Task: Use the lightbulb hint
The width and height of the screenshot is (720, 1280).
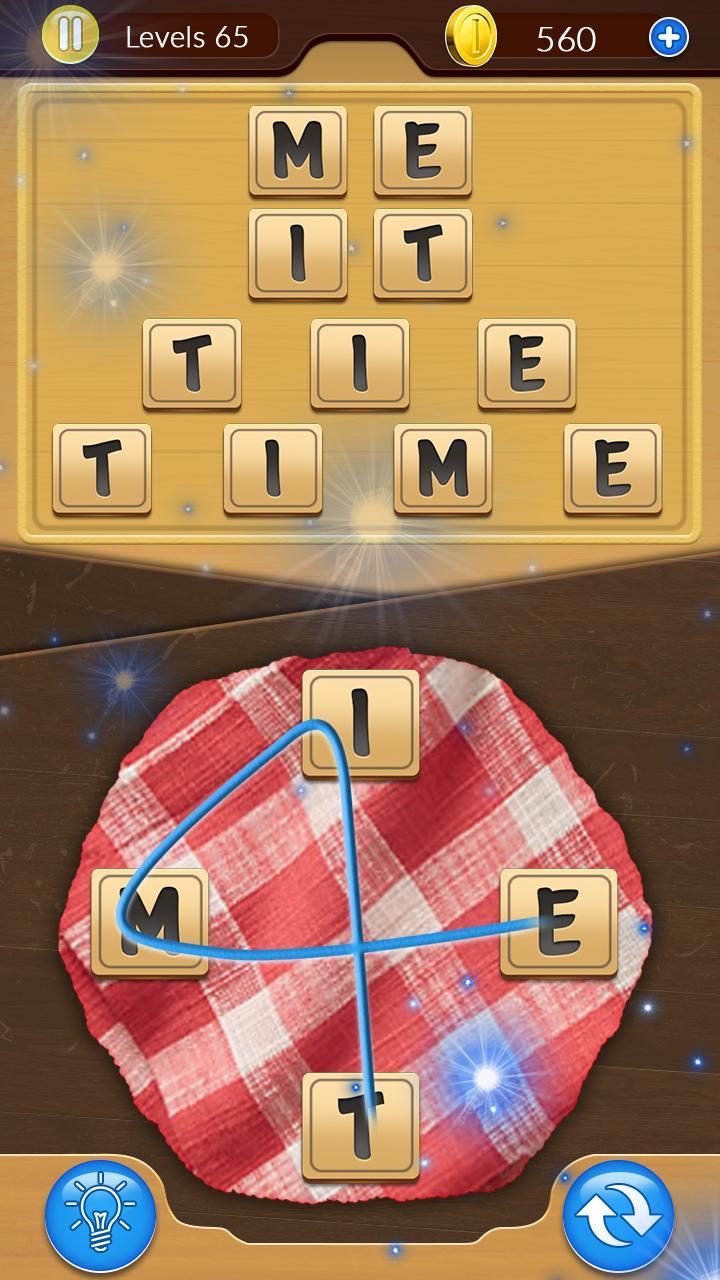Action: coord(100,1217)
